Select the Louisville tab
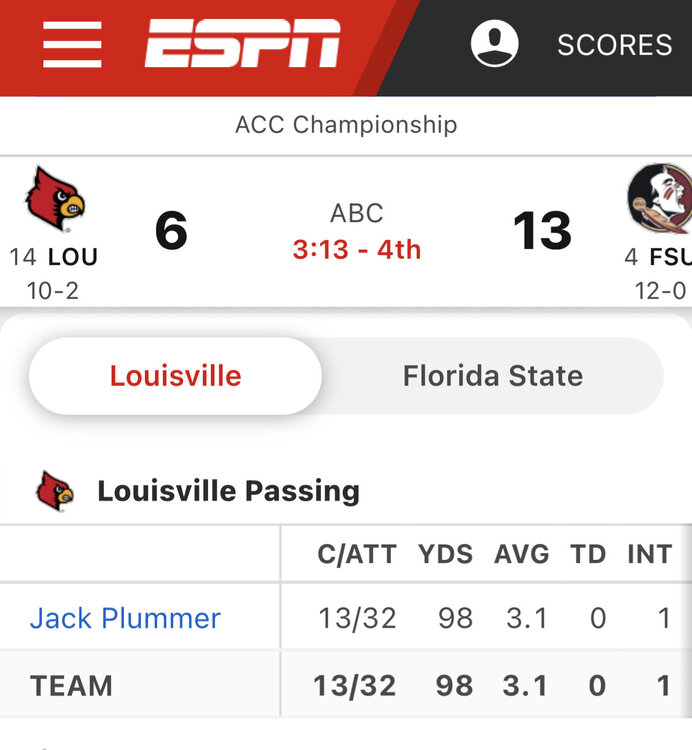 pos(175,376)
